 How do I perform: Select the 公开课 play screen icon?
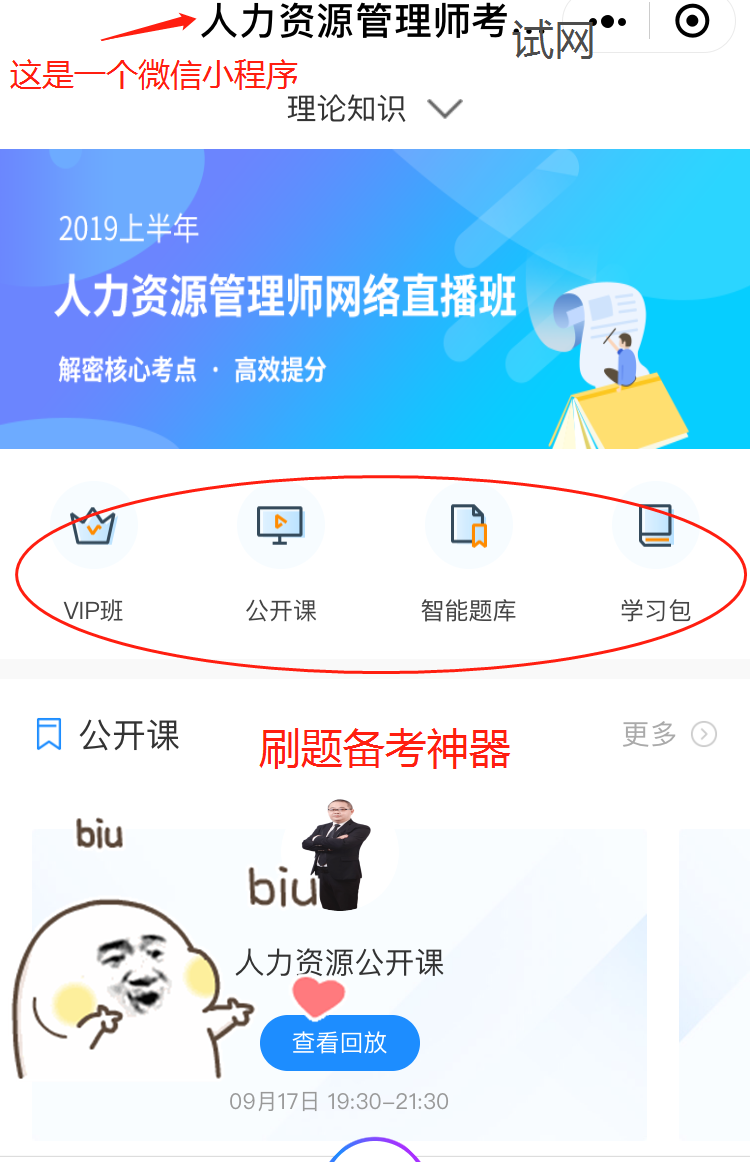coord(281,525)
